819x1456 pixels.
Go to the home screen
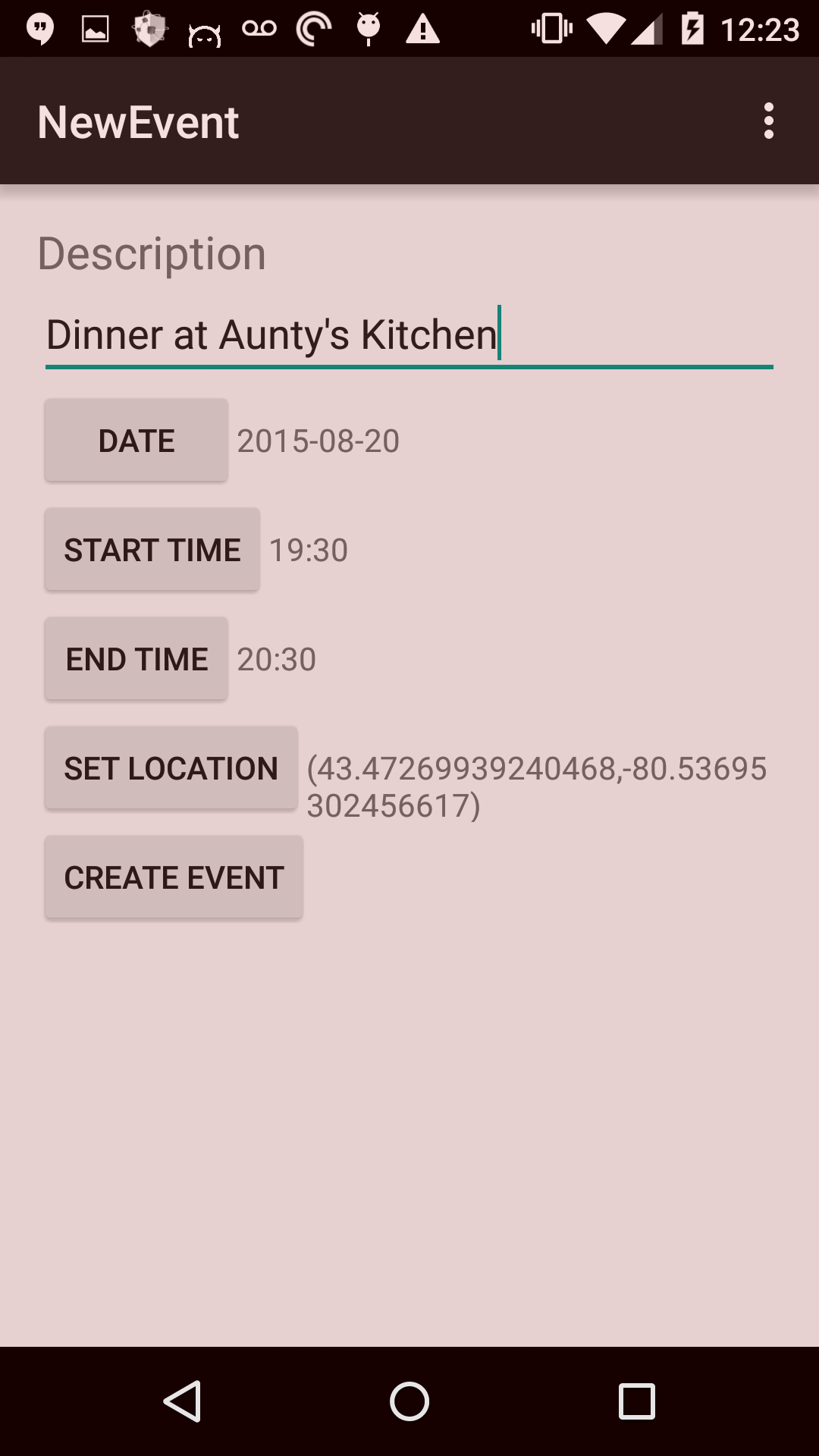tap(409, 1401)
